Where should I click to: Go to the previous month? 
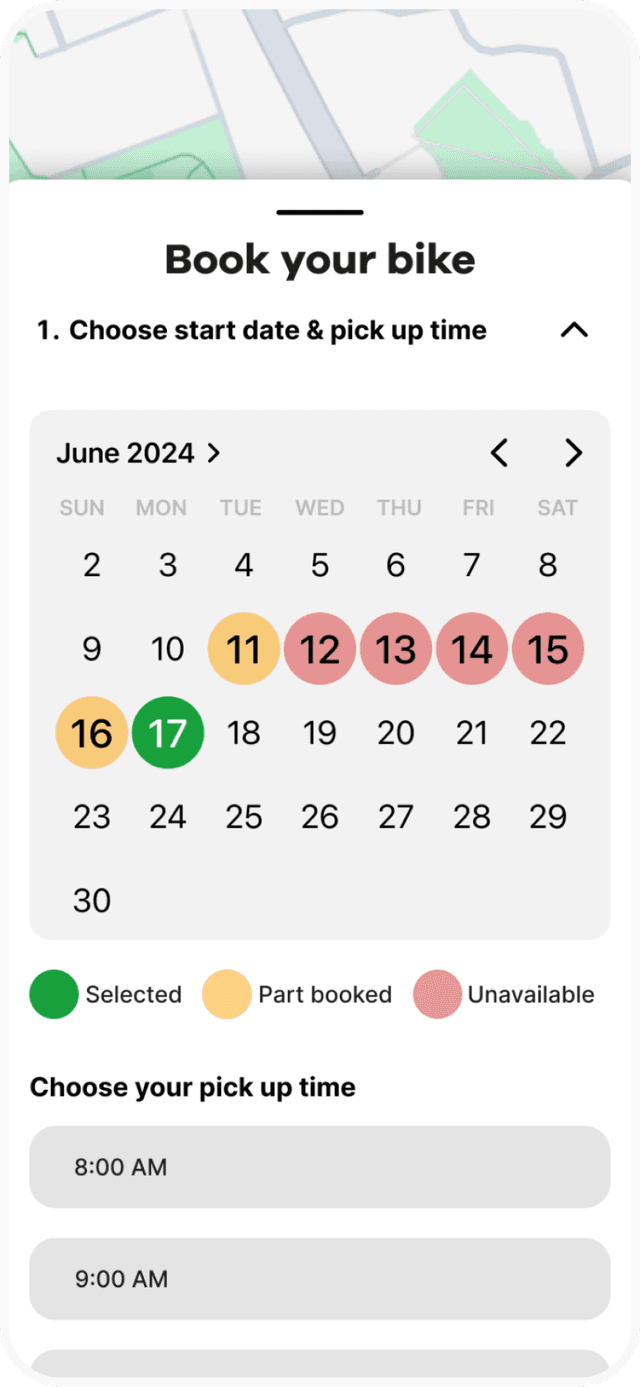(499, 453)
